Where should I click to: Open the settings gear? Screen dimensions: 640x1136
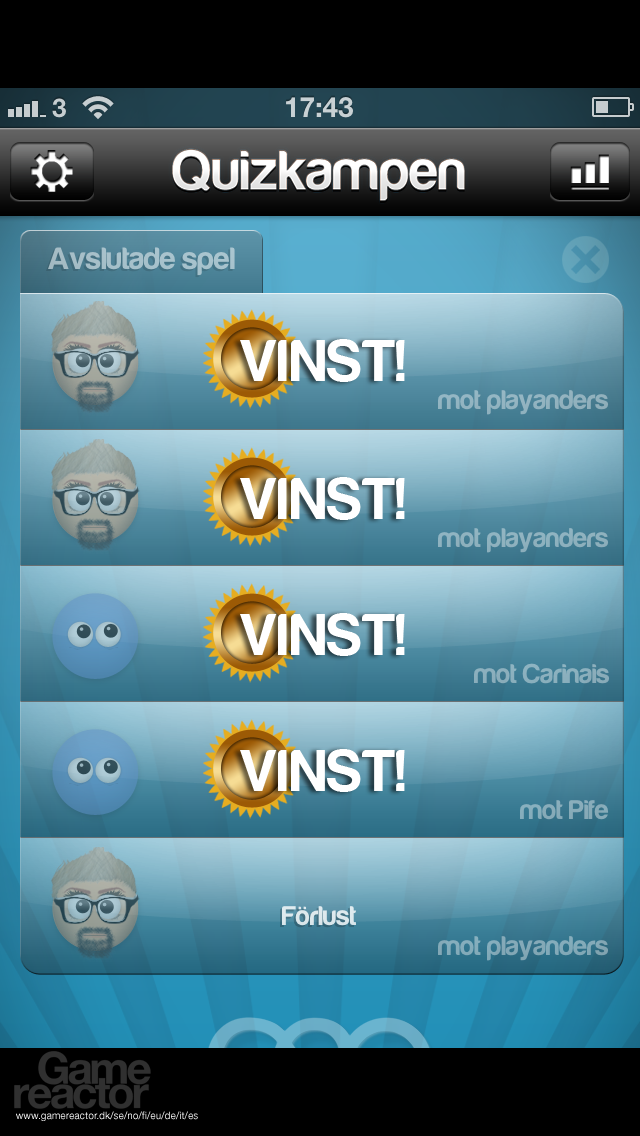click(x=52, y=172)
